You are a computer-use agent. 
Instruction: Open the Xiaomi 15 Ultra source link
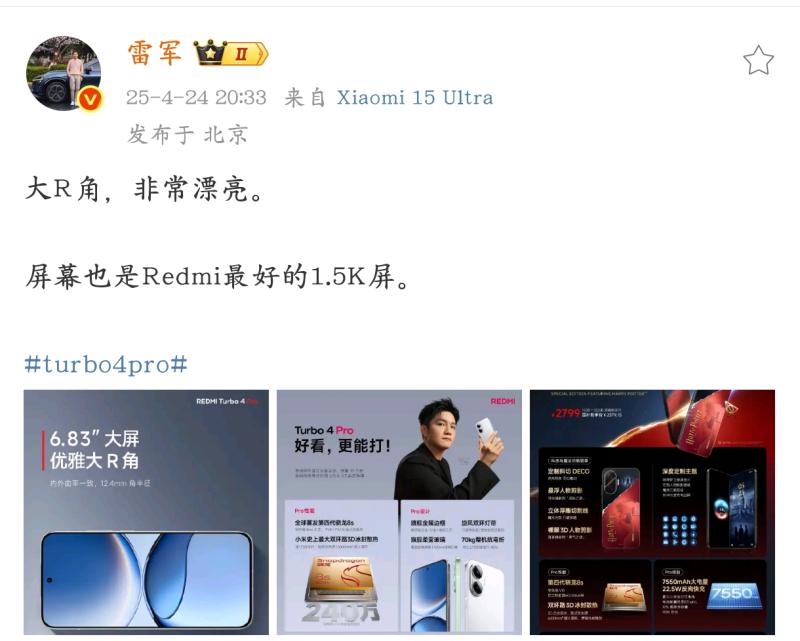pos(414,98)
